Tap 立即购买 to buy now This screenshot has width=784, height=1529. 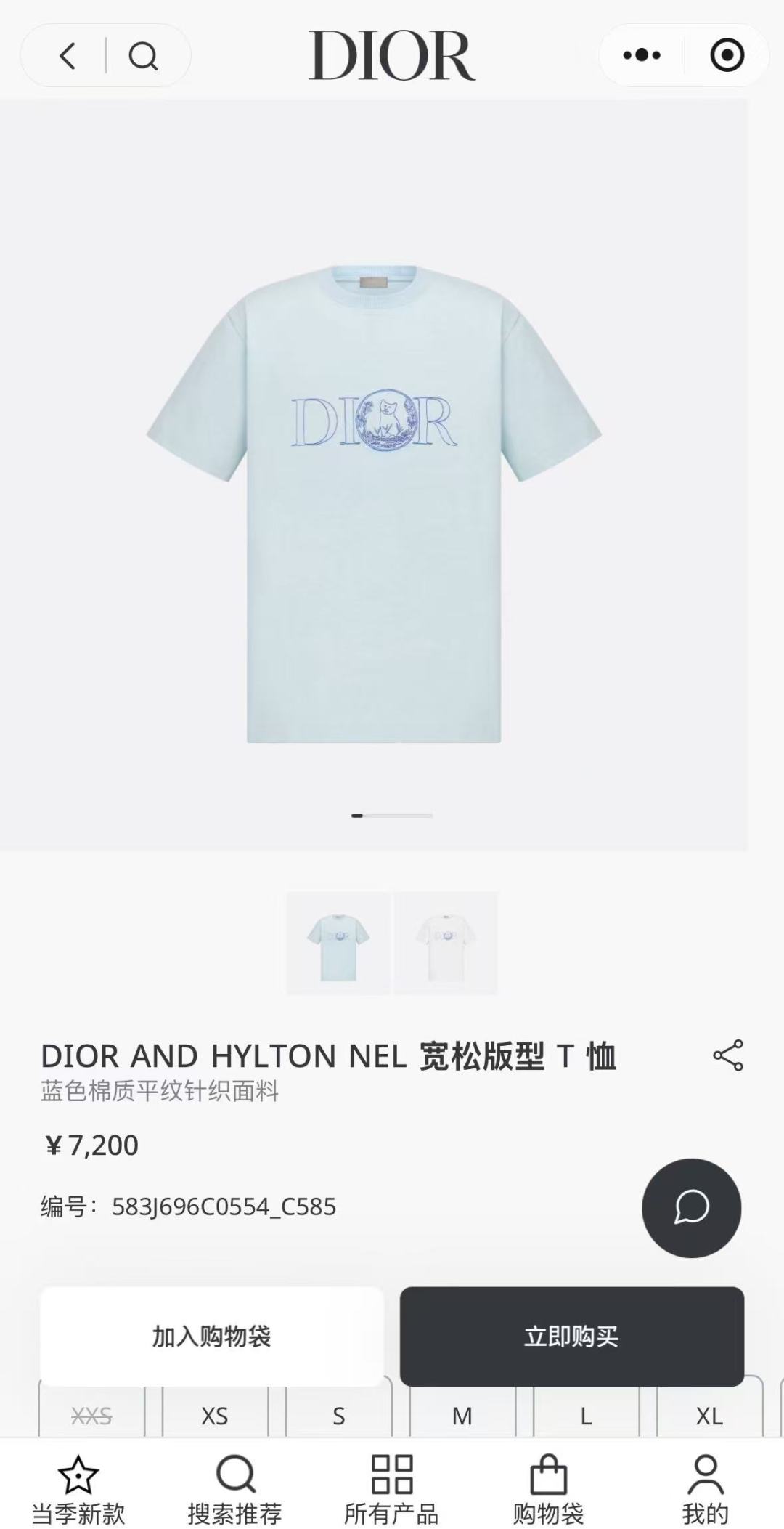pyautogui.click(x=571, y=1336)
